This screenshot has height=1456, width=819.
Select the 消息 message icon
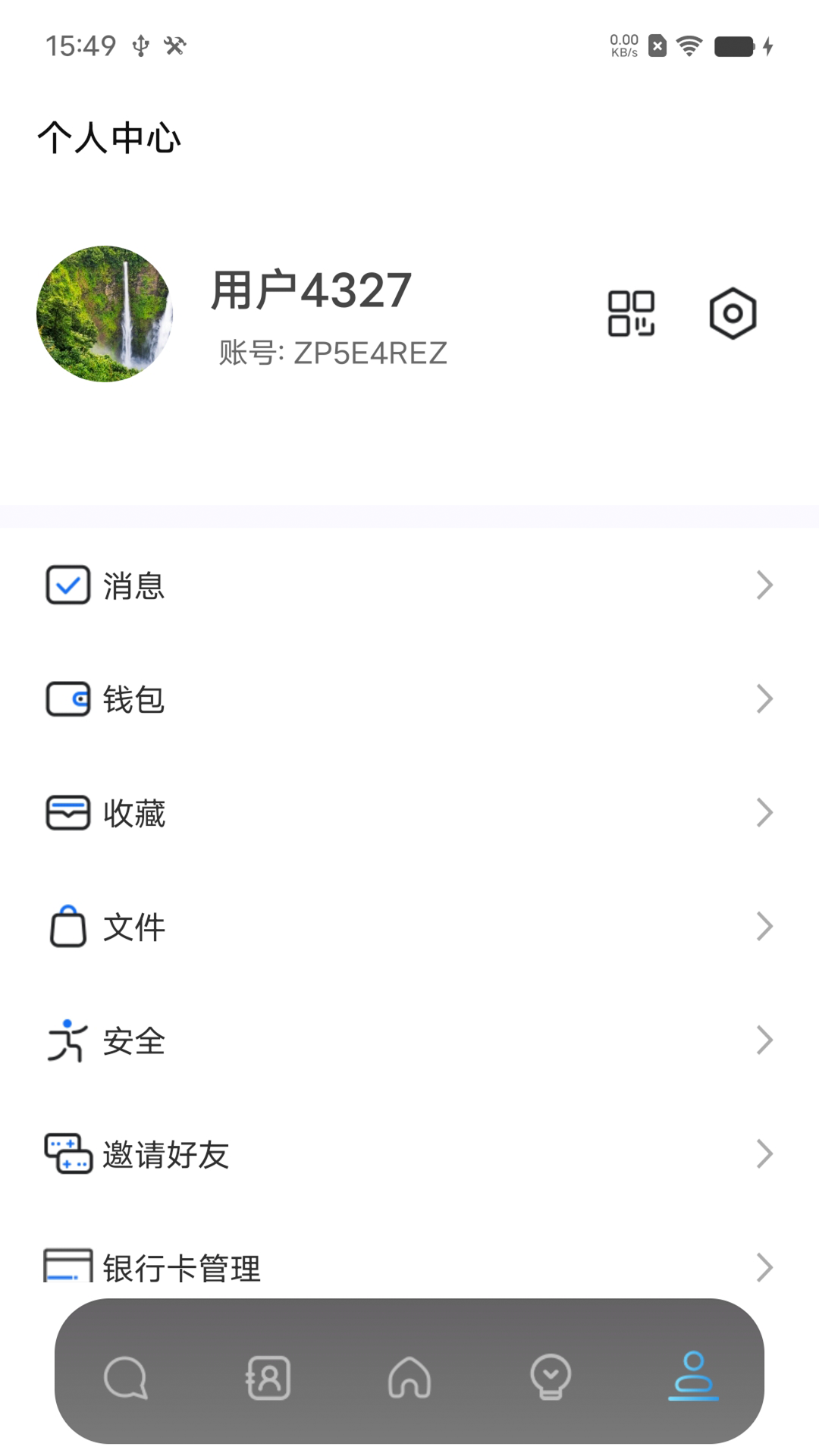click(68, 584)
